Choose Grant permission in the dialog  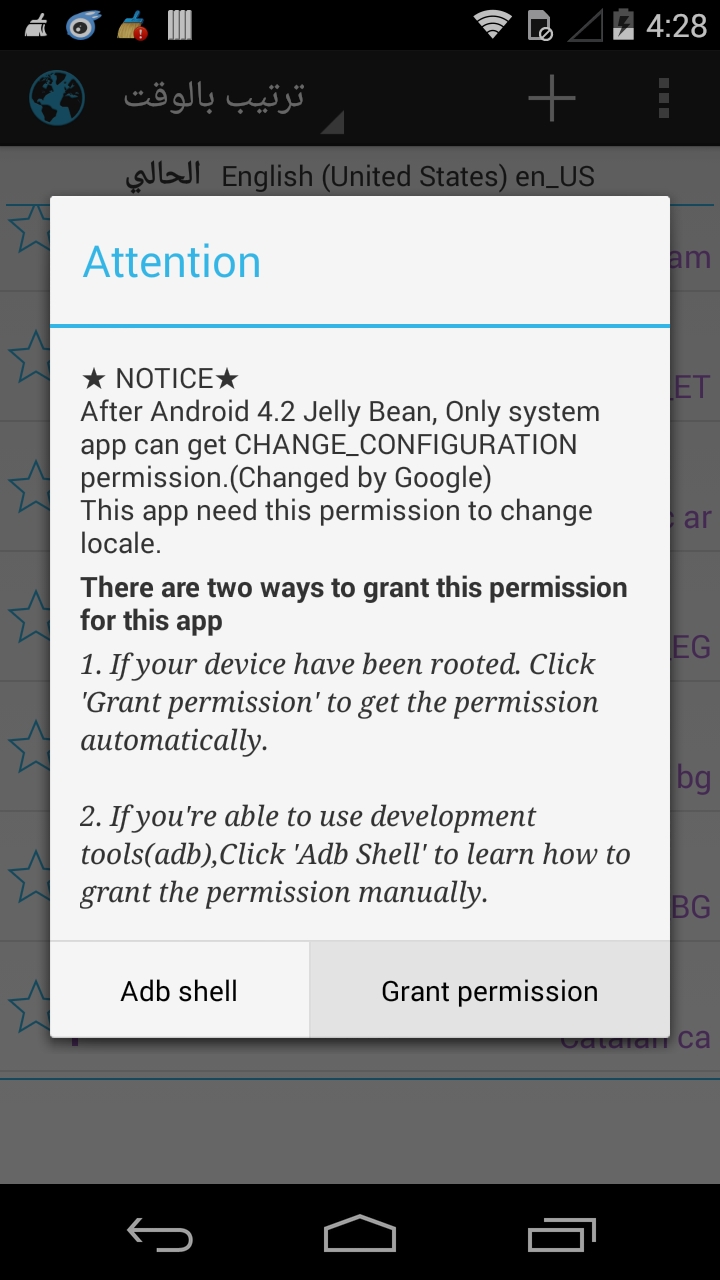click(x=490, y=990)
